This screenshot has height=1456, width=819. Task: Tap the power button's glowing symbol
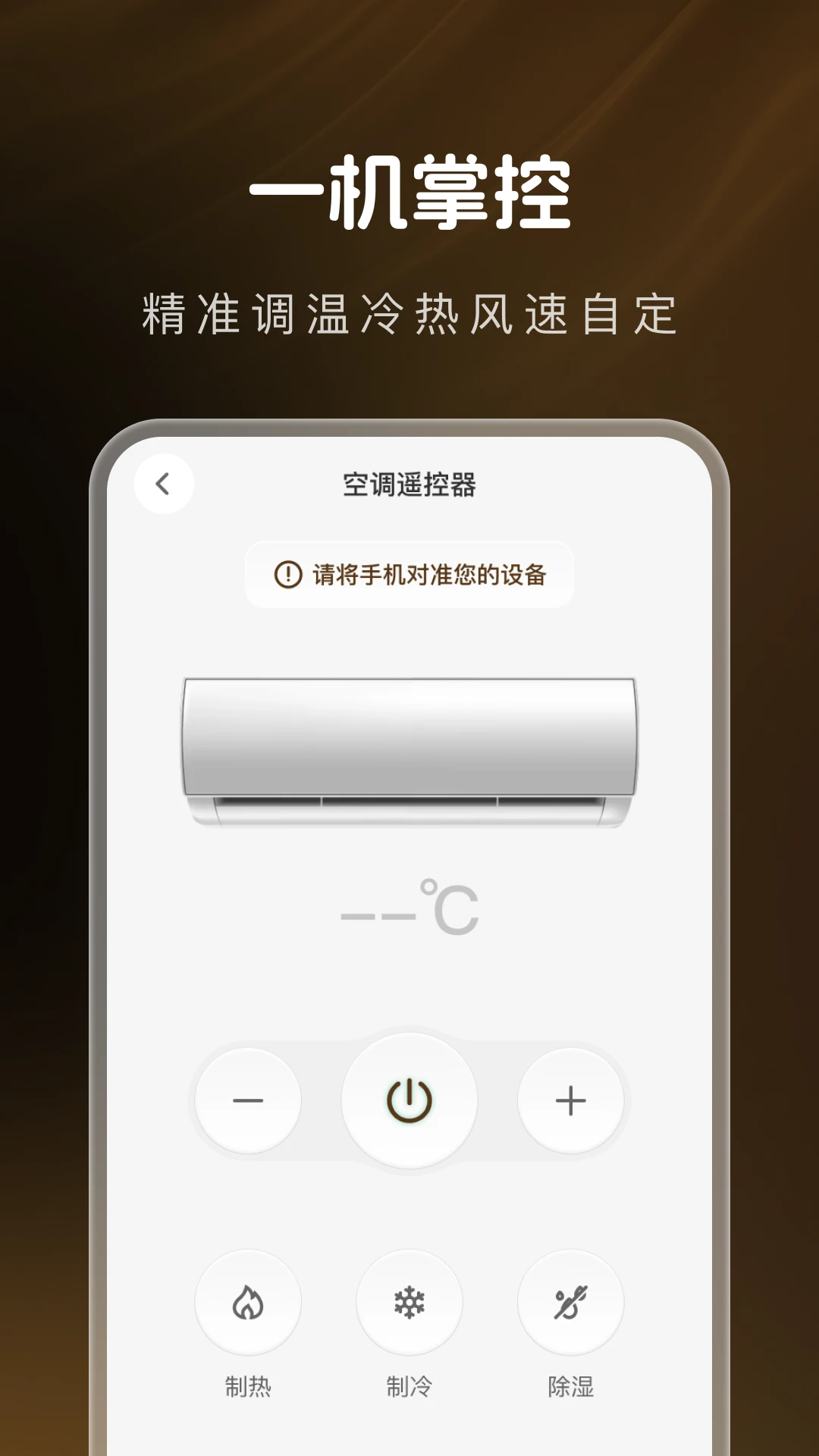(x=409, y=1100)
